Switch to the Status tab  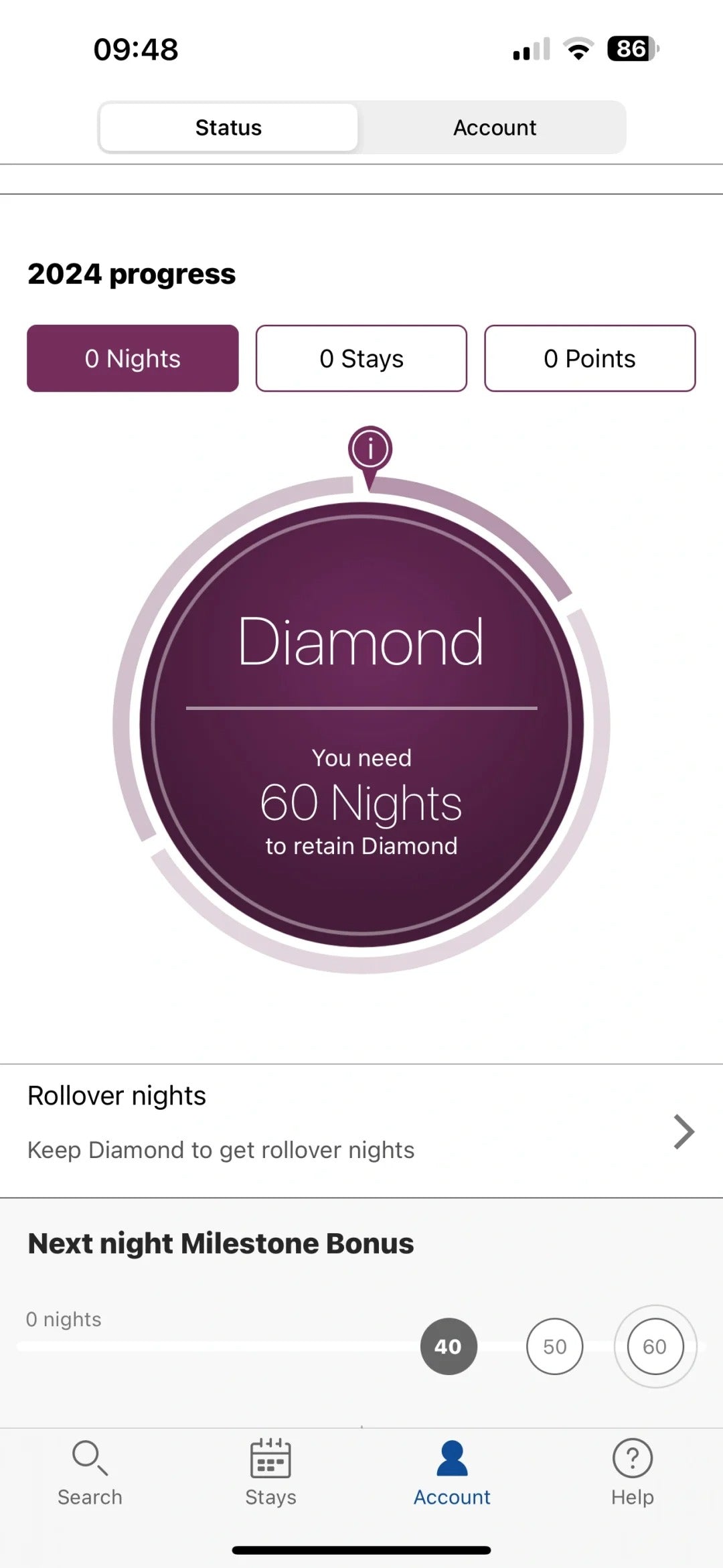(x=228, y=127)
